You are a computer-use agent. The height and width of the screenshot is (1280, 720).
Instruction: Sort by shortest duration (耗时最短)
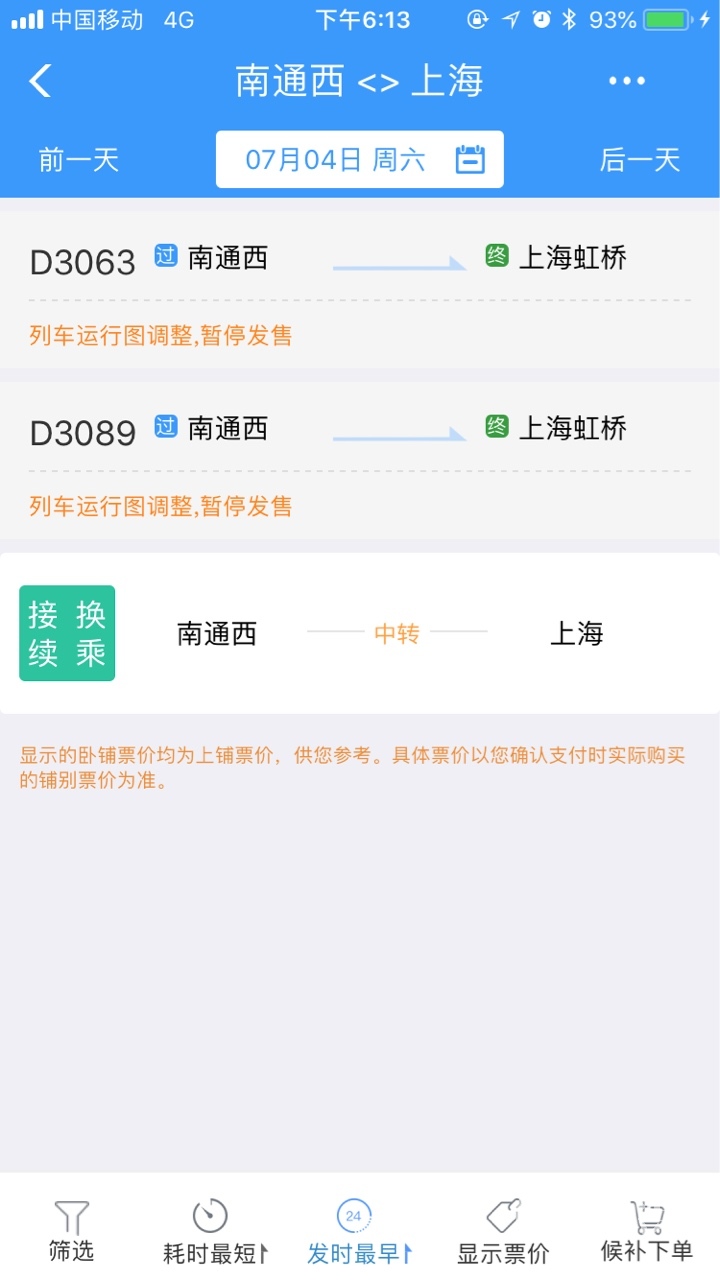214,1230
